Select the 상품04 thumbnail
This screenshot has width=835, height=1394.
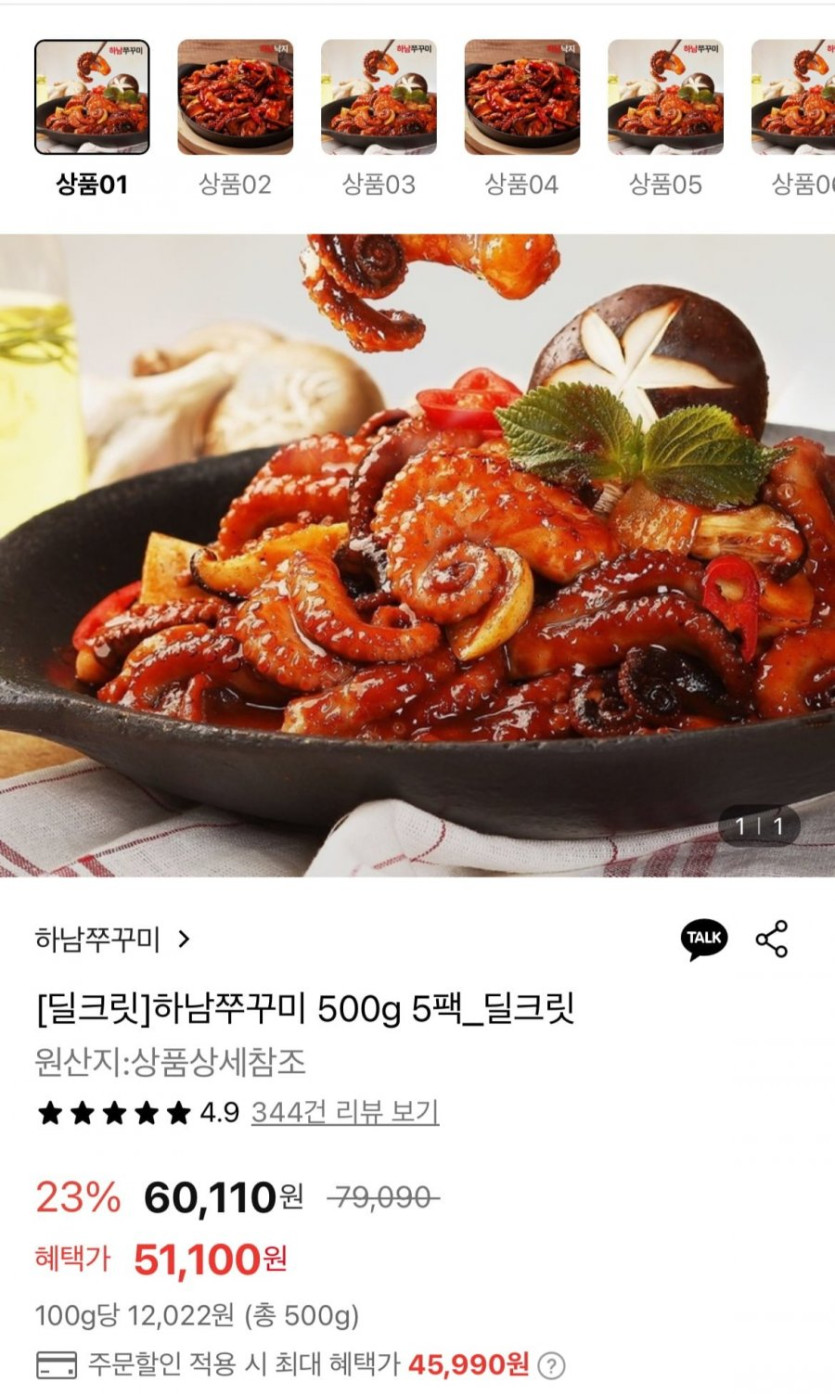pyautogui.click(x=522, y=97)
